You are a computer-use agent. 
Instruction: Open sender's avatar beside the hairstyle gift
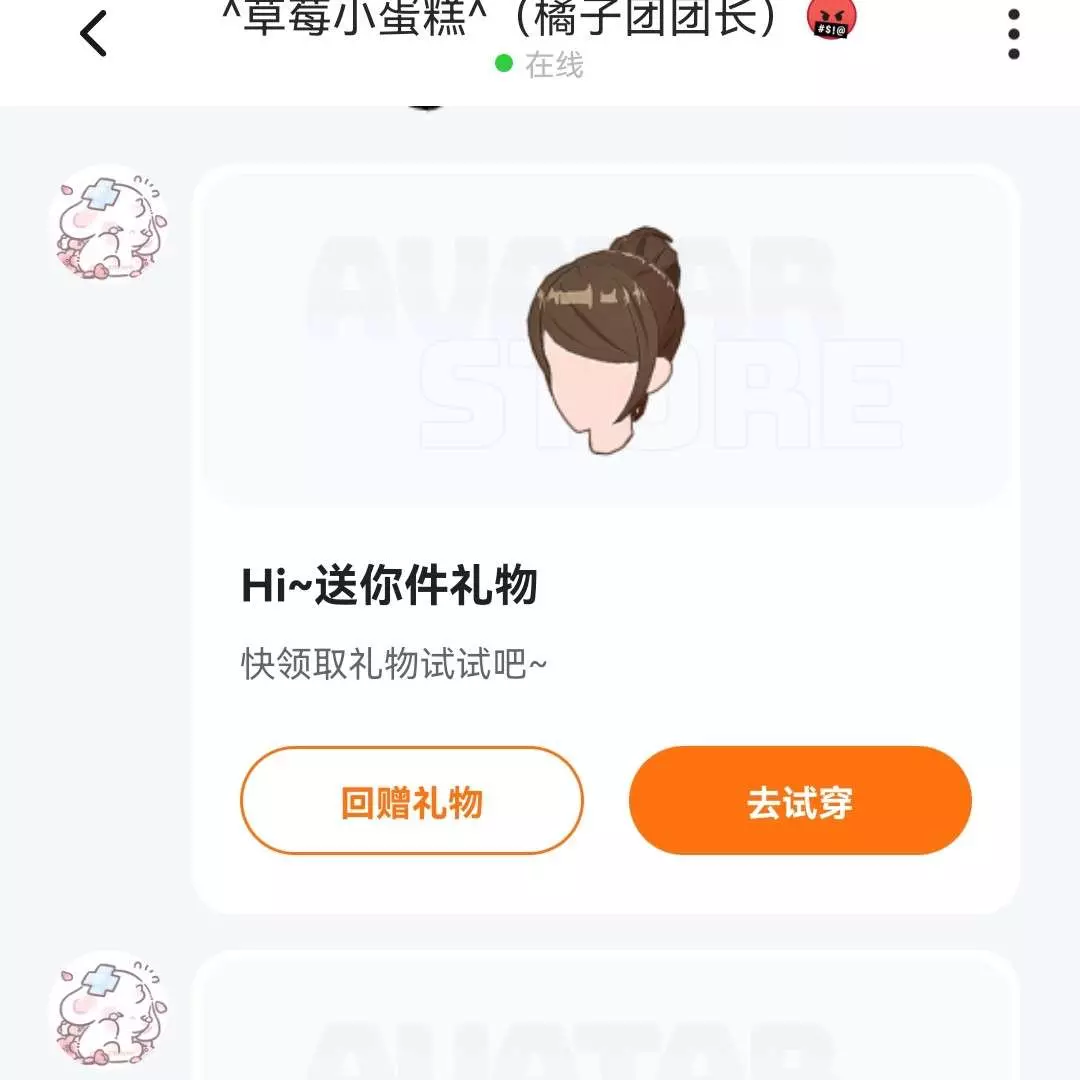pos(108,225)
